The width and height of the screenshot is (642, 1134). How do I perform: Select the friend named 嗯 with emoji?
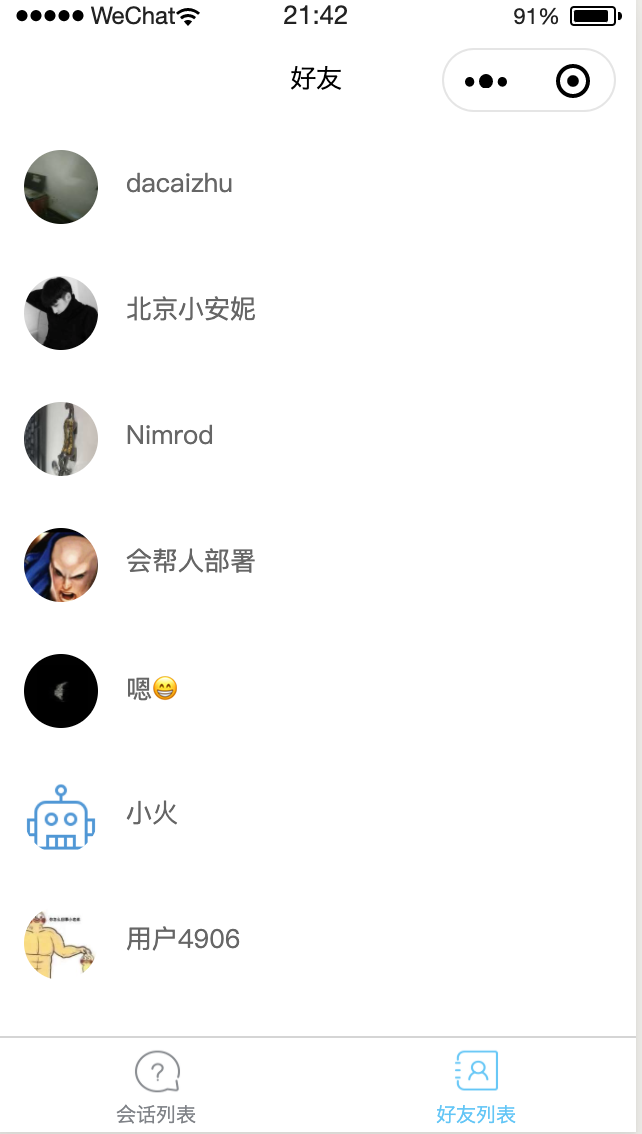[x=152, y=689]
